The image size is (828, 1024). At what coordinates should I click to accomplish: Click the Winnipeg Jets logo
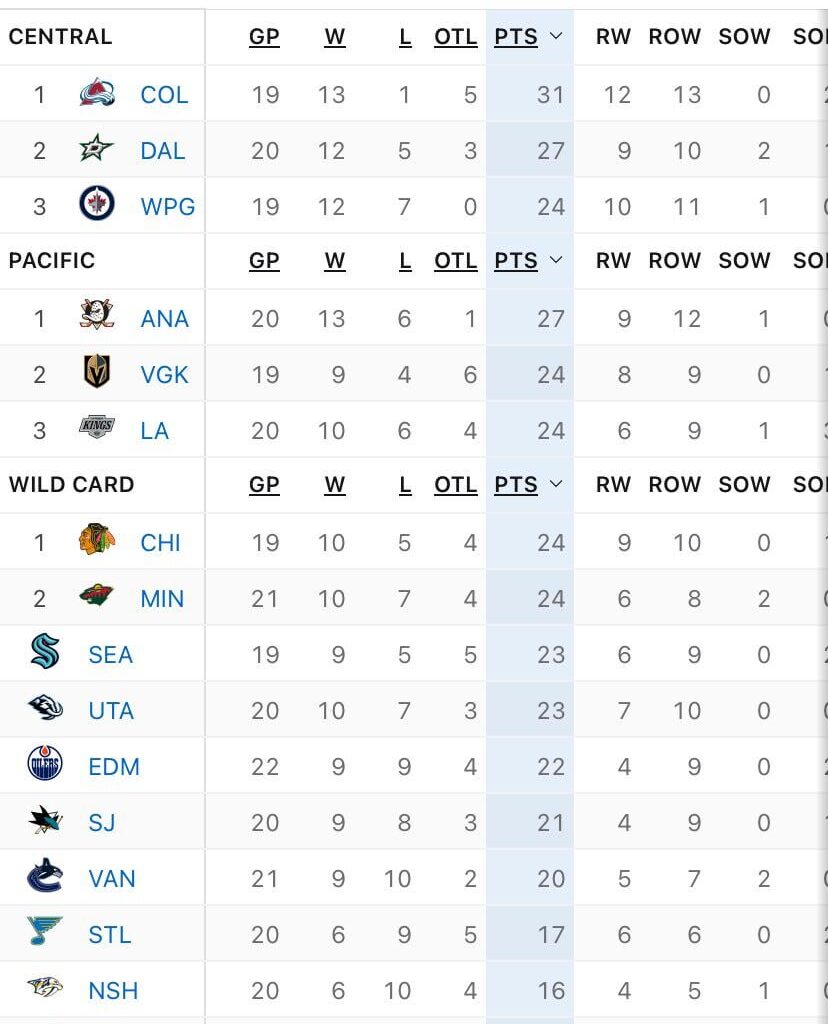tap(96, 207)
